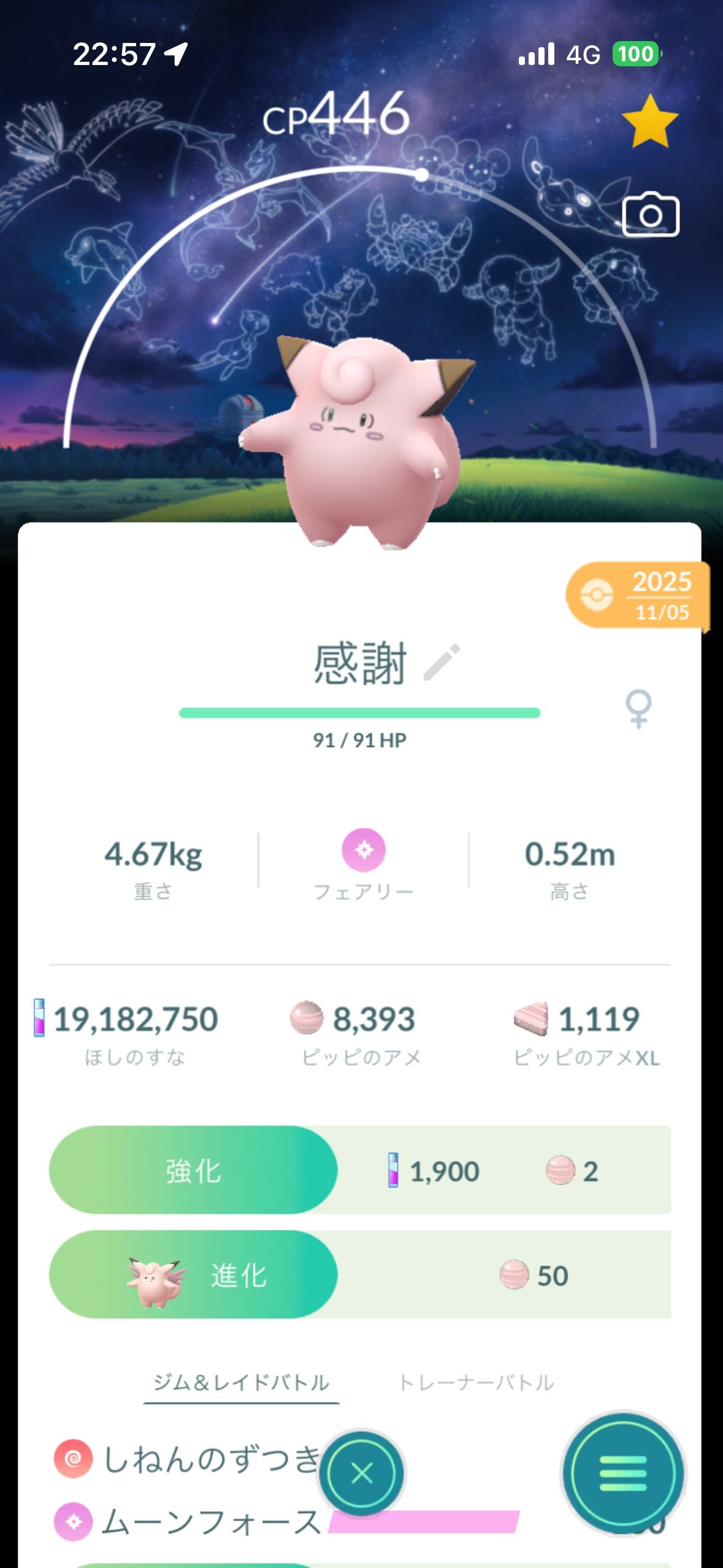723x1568 pixels.
Task: Evolve Clefairy with the 進化 button
Action: tap(193, 1275)
